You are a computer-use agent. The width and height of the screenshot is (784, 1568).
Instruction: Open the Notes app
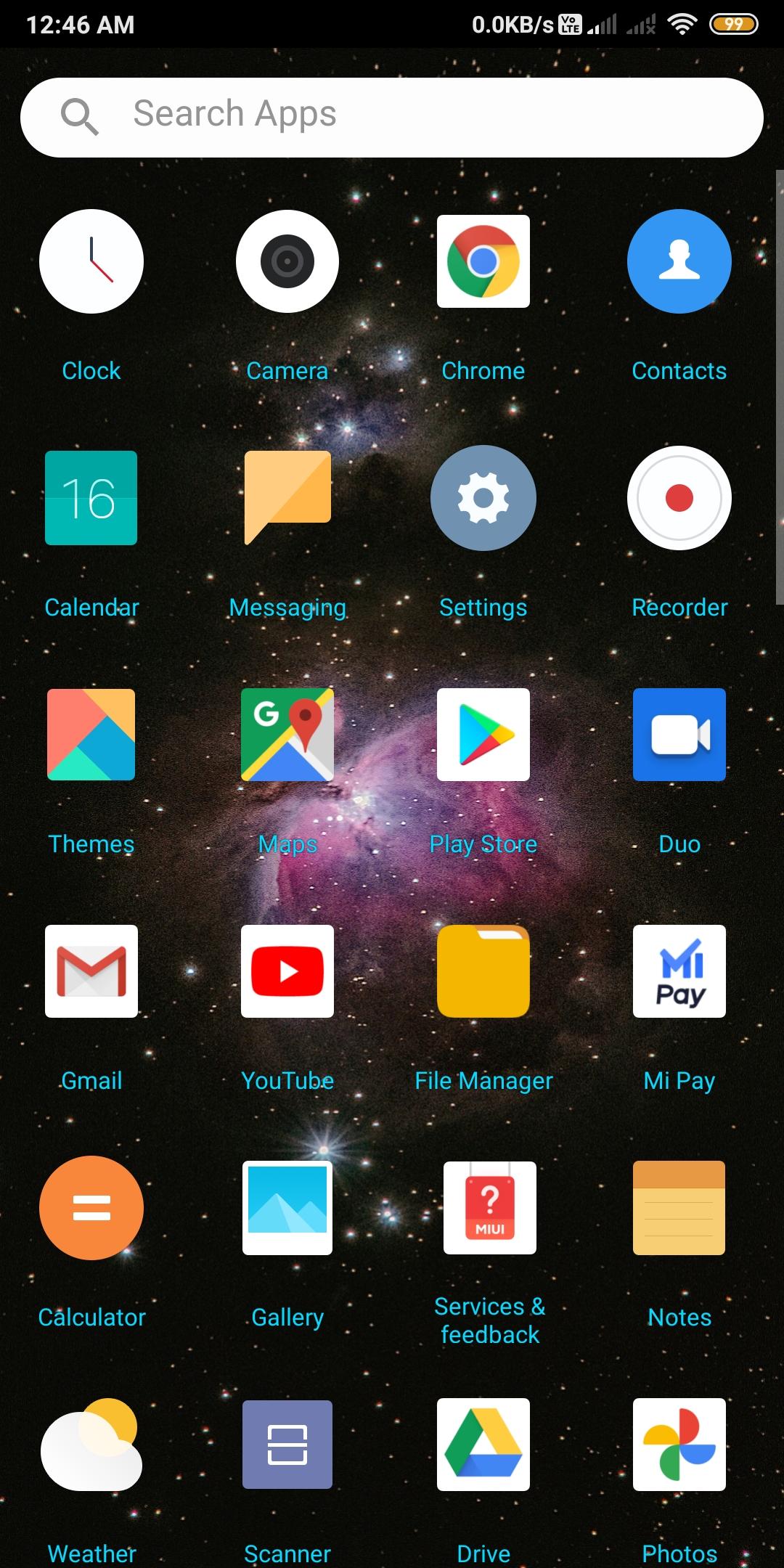pos(679,1208)
